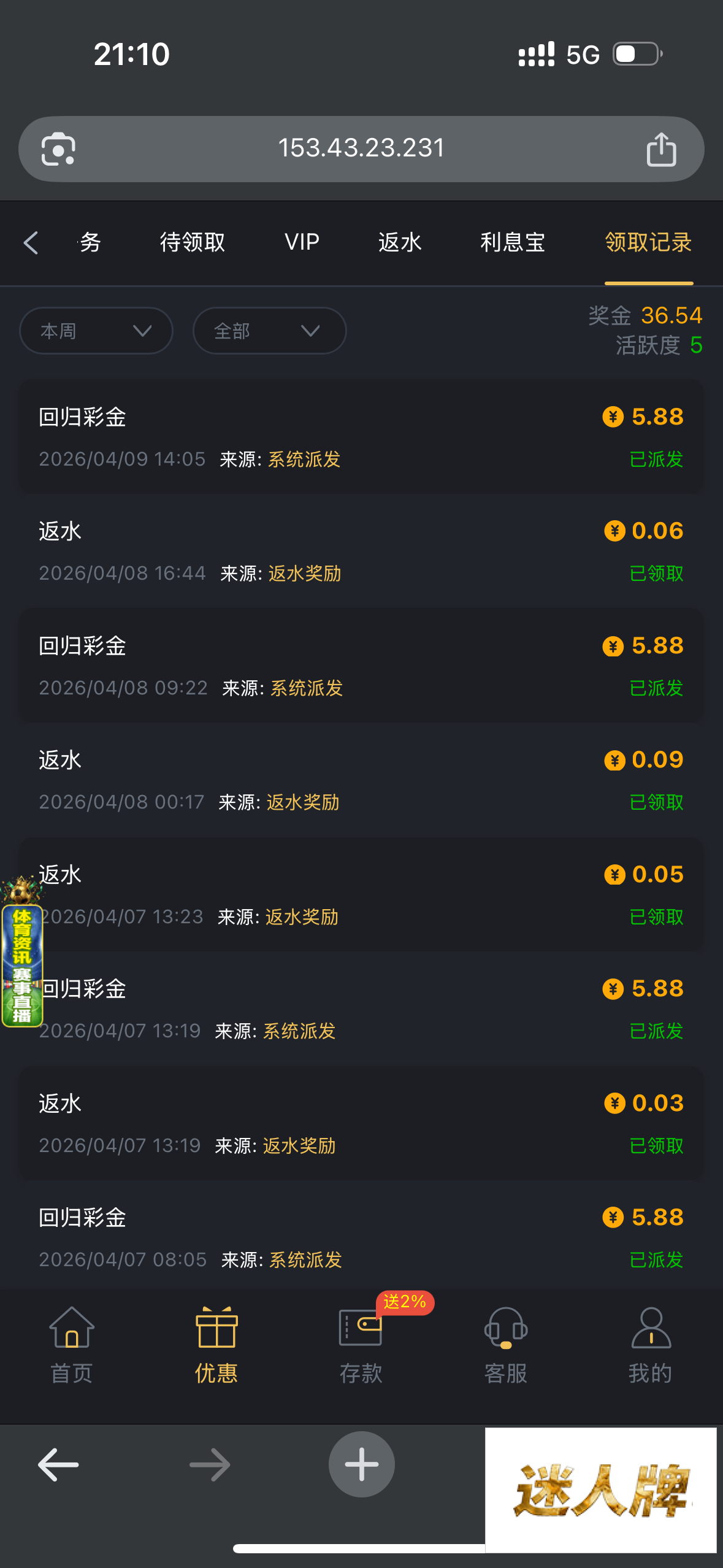Go back using the header arrow
Image resolution: width=723 pixels, height=1568 pixels.
point(31,243)
